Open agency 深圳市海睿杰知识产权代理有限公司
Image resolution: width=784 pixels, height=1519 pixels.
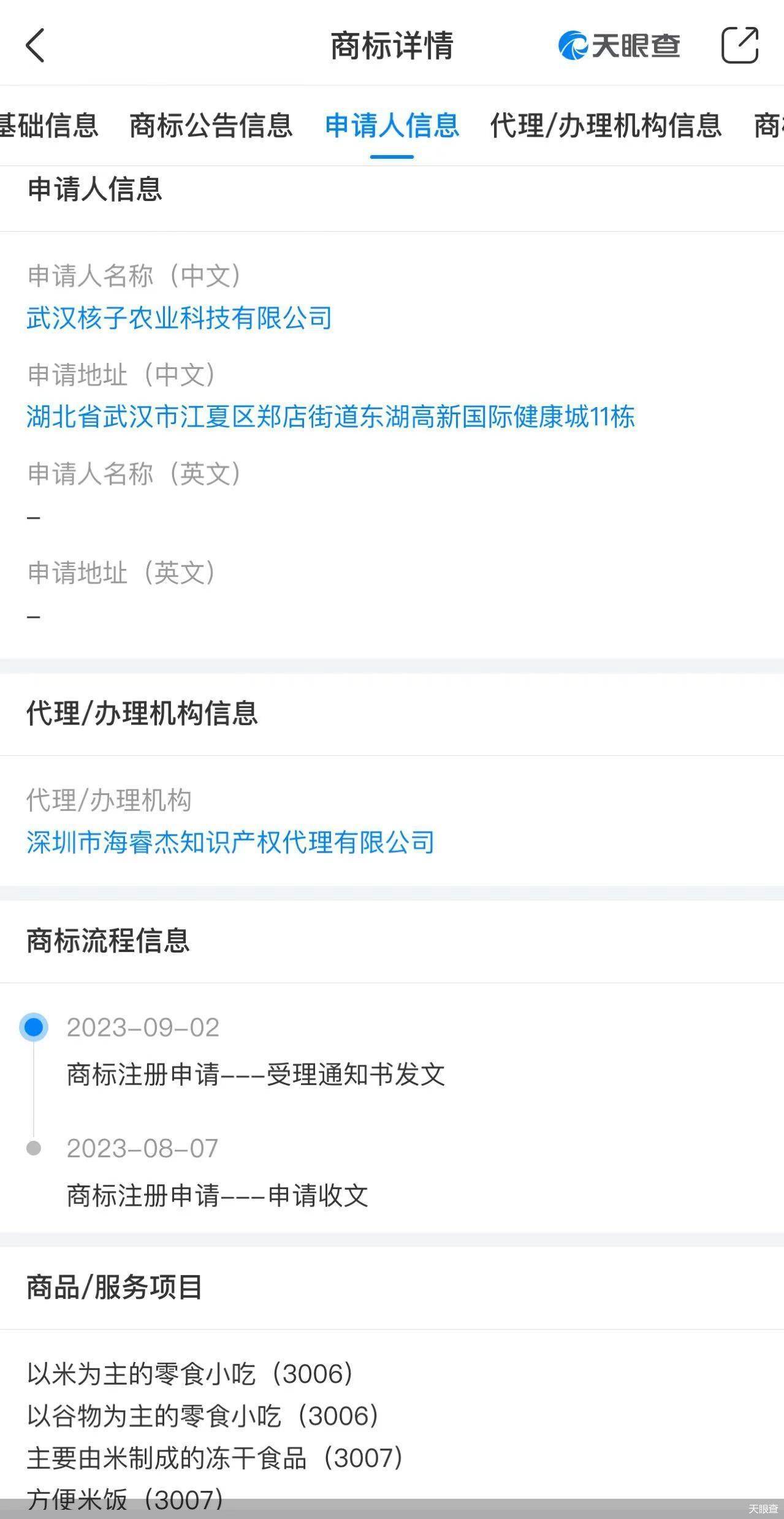(x=230, y=842)
